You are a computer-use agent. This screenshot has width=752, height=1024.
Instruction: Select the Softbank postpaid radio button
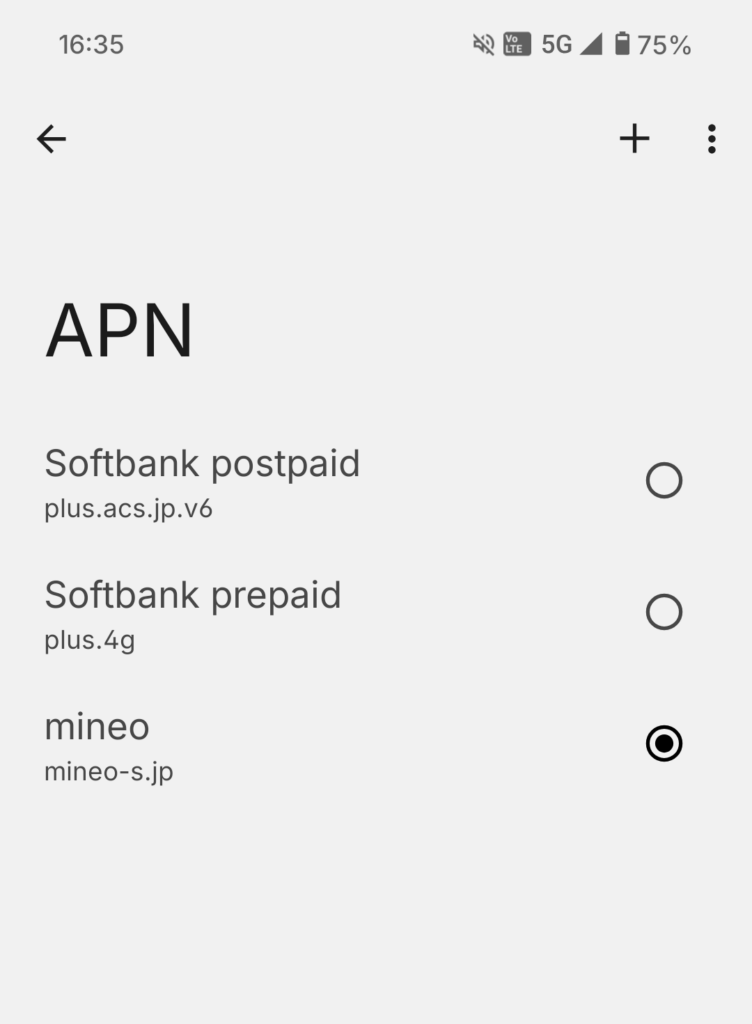pyautogui.click(x=664, y=481)
